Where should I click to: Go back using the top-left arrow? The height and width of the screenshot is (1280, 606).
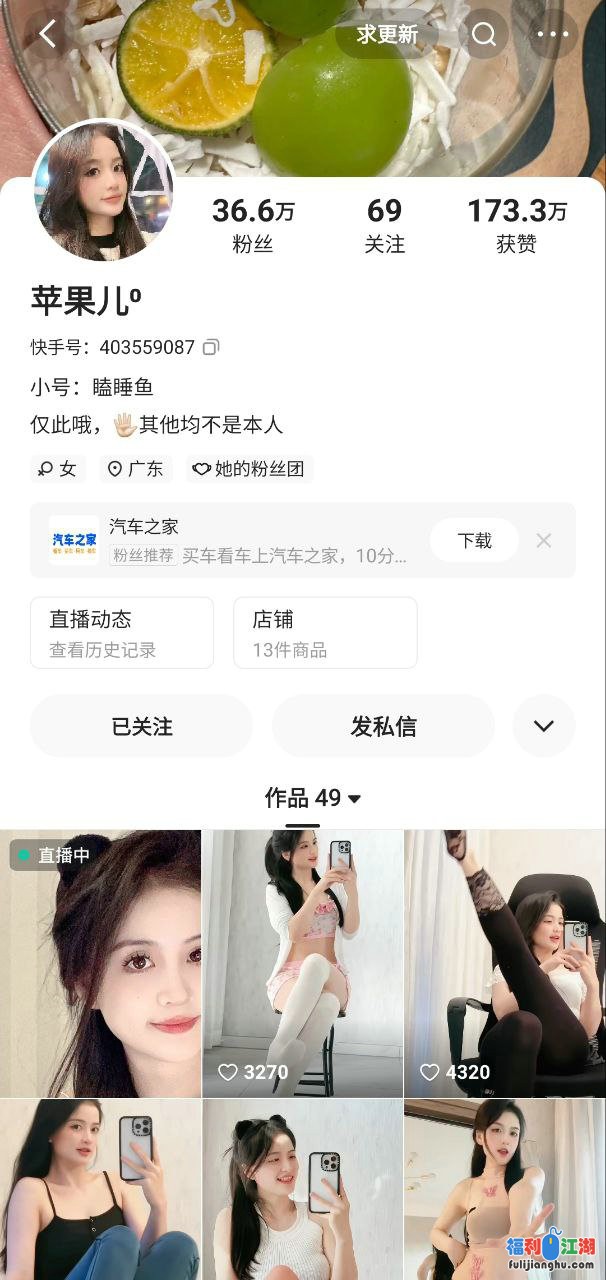tap(47, 34)
